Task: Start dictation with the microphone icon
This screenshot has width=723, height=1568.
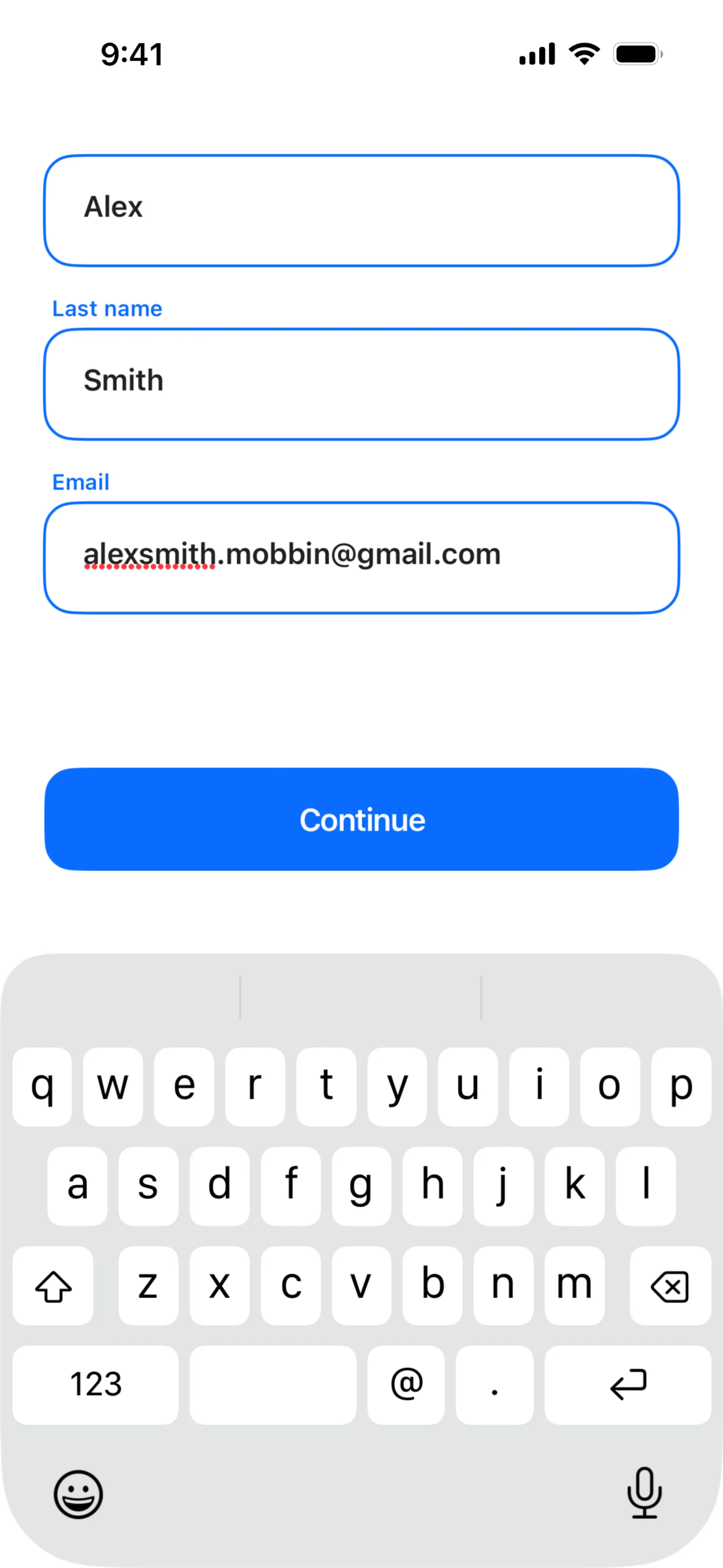Action: click(644, 1493)
